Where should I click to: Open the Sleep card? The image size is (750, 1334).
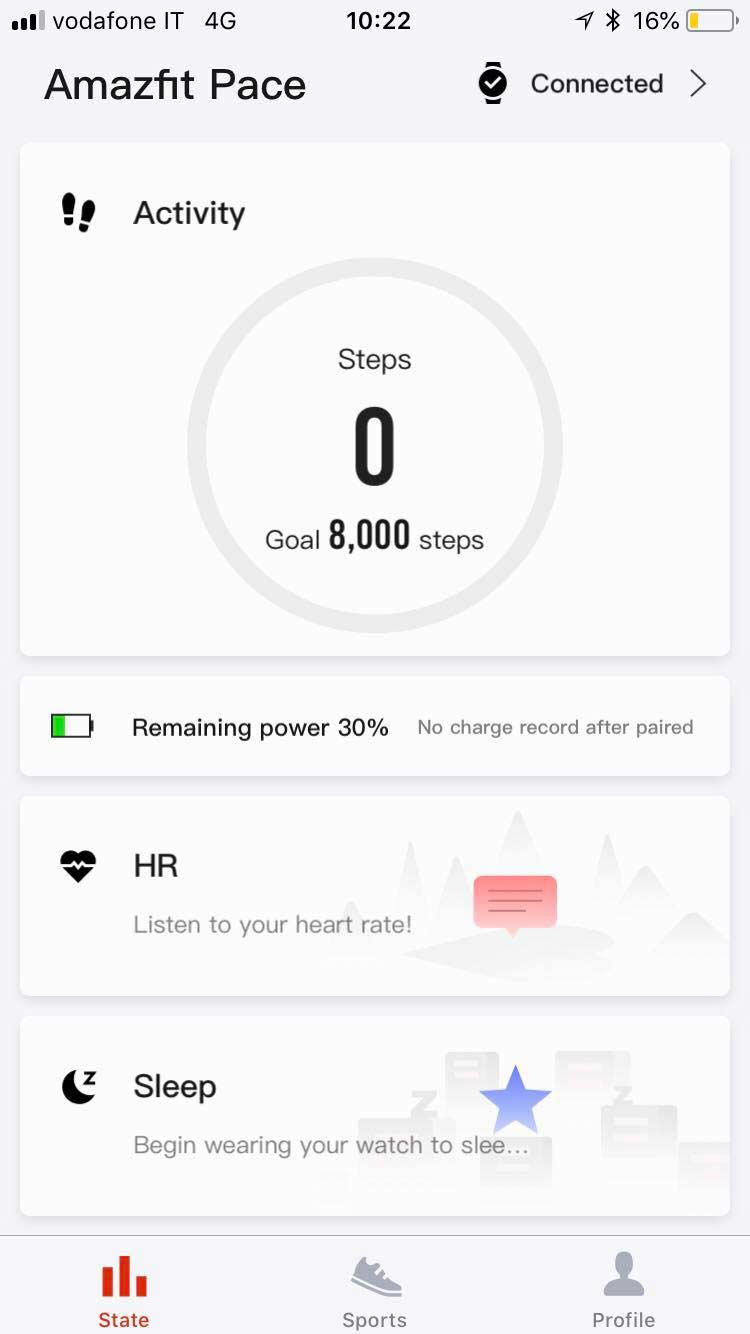(x=374, y=1115)
